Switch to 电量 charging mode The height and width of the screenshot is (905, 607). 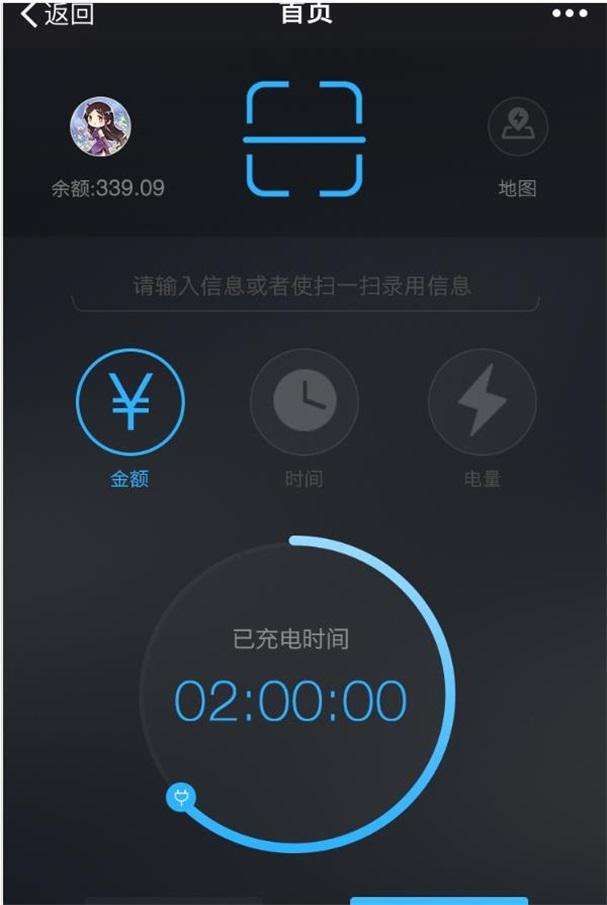[482, 402]
